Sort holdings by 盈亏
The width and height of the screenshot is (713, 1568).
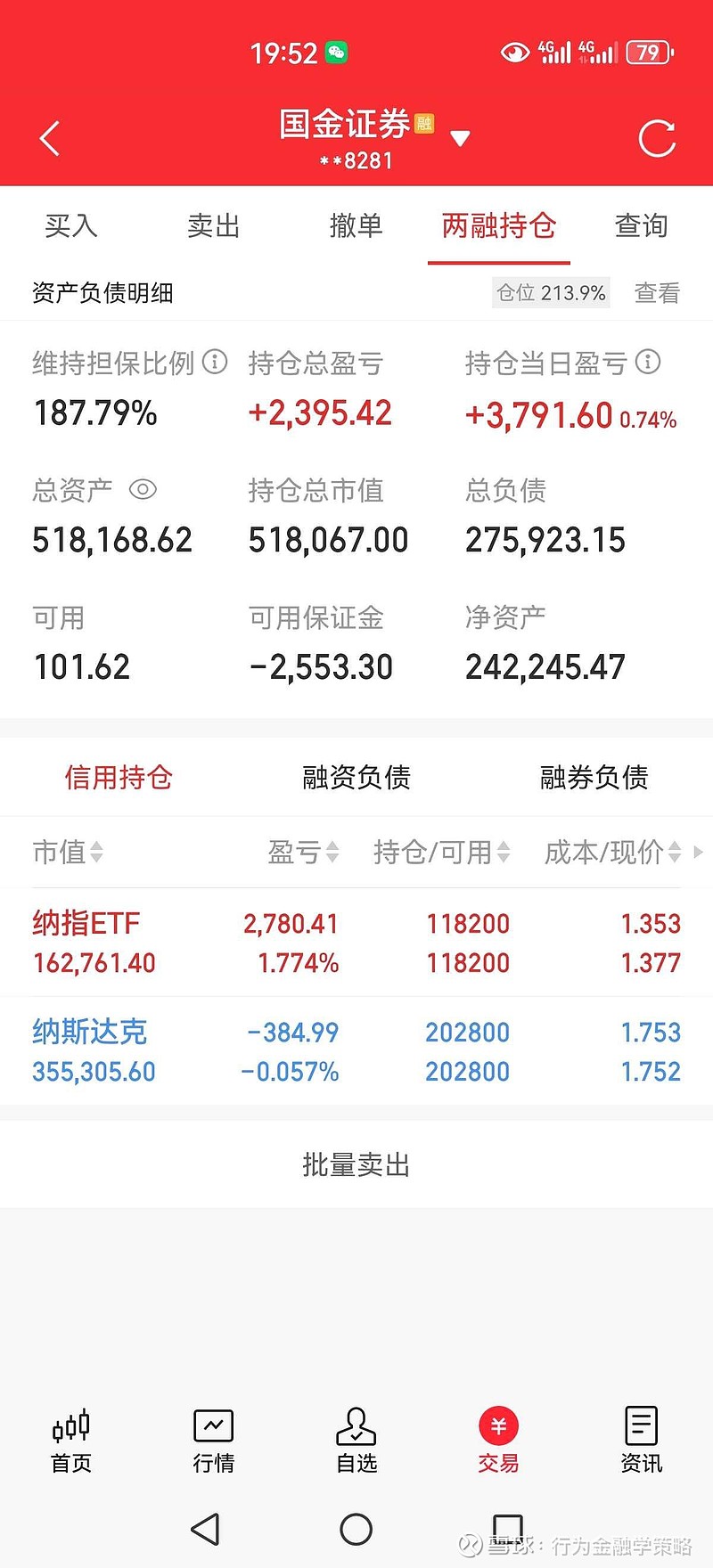(x=304, y=853)
